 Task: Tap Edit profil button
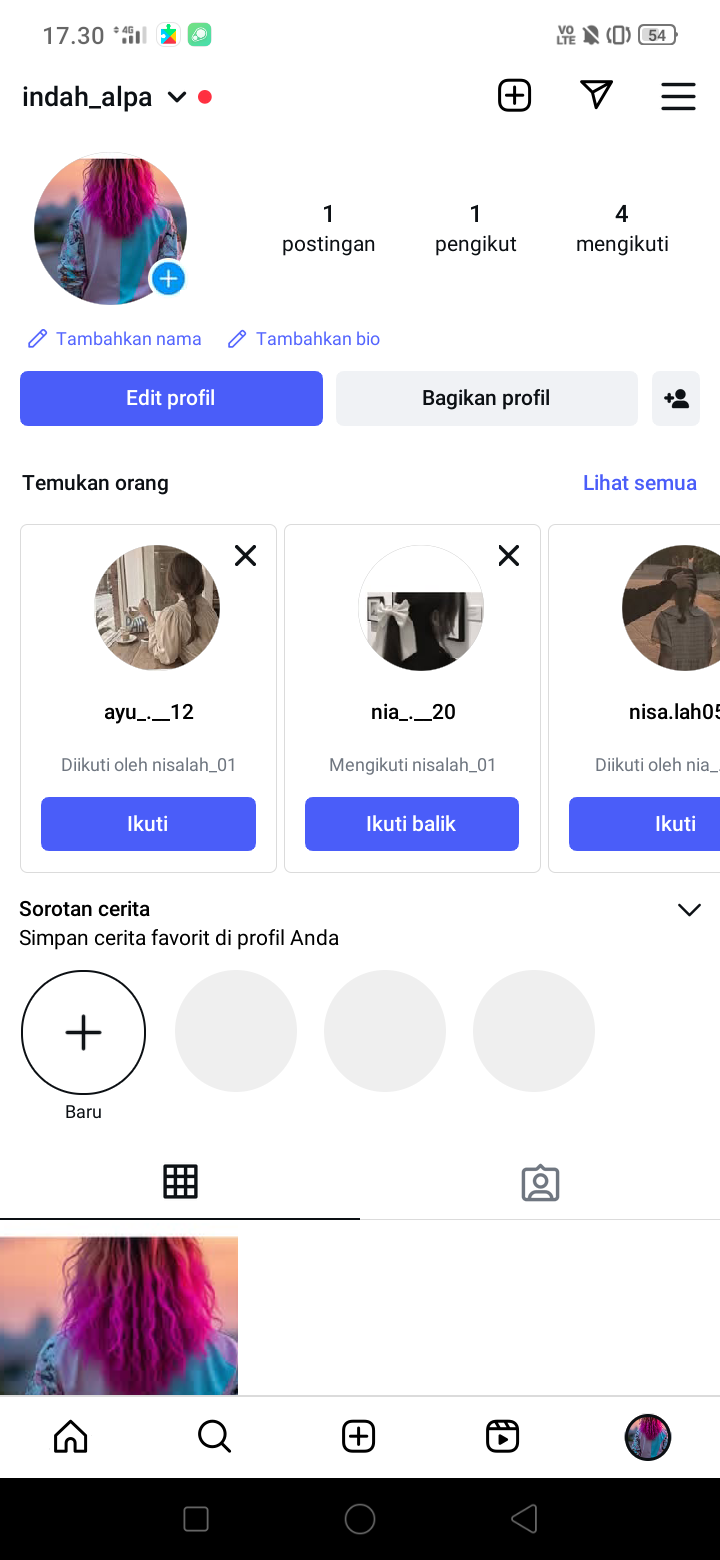pyautogui.click(x=171, y=398)
